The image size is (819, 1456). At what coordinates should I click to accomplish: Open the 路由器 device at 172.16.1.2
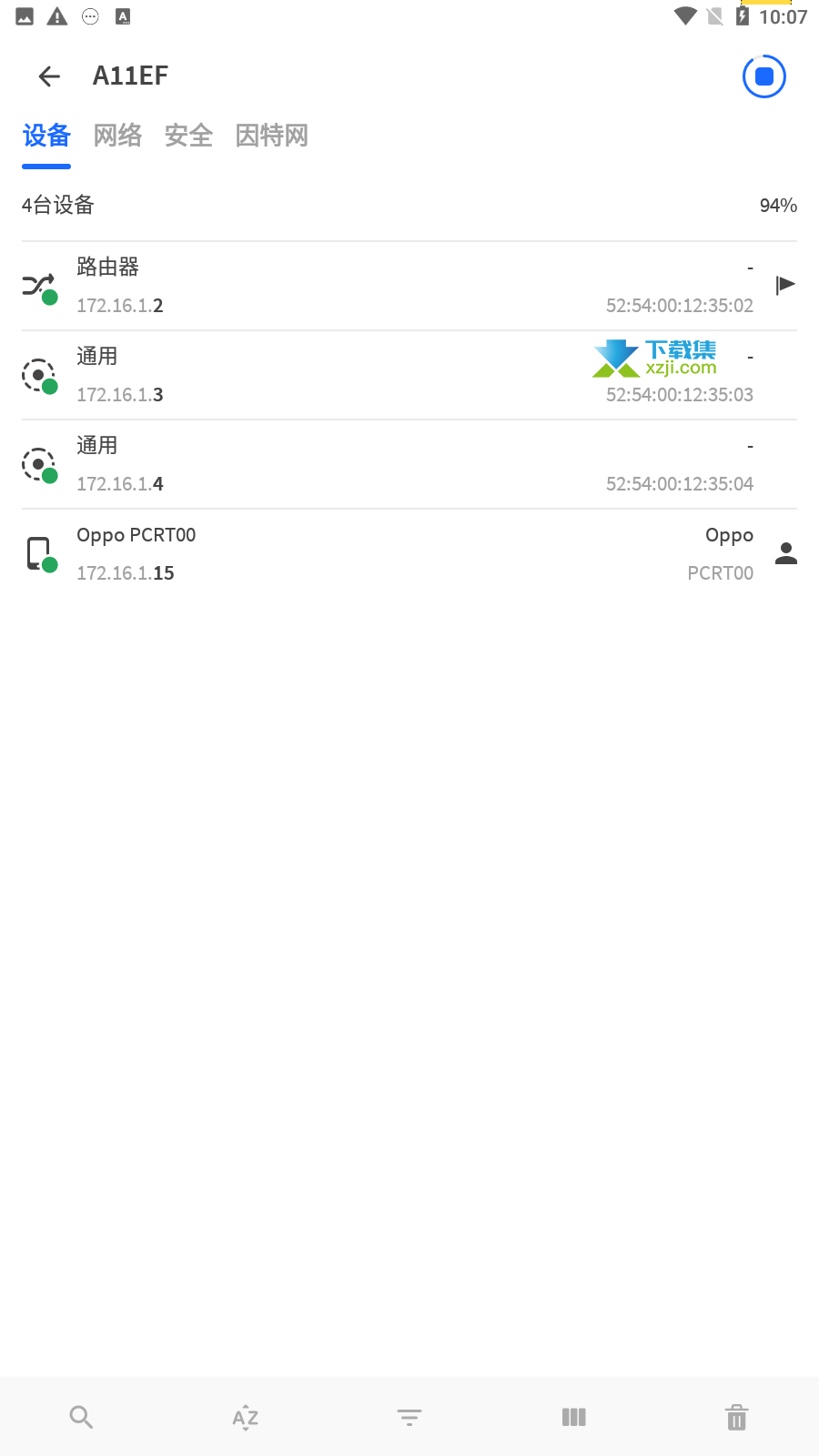click(409, 286)
